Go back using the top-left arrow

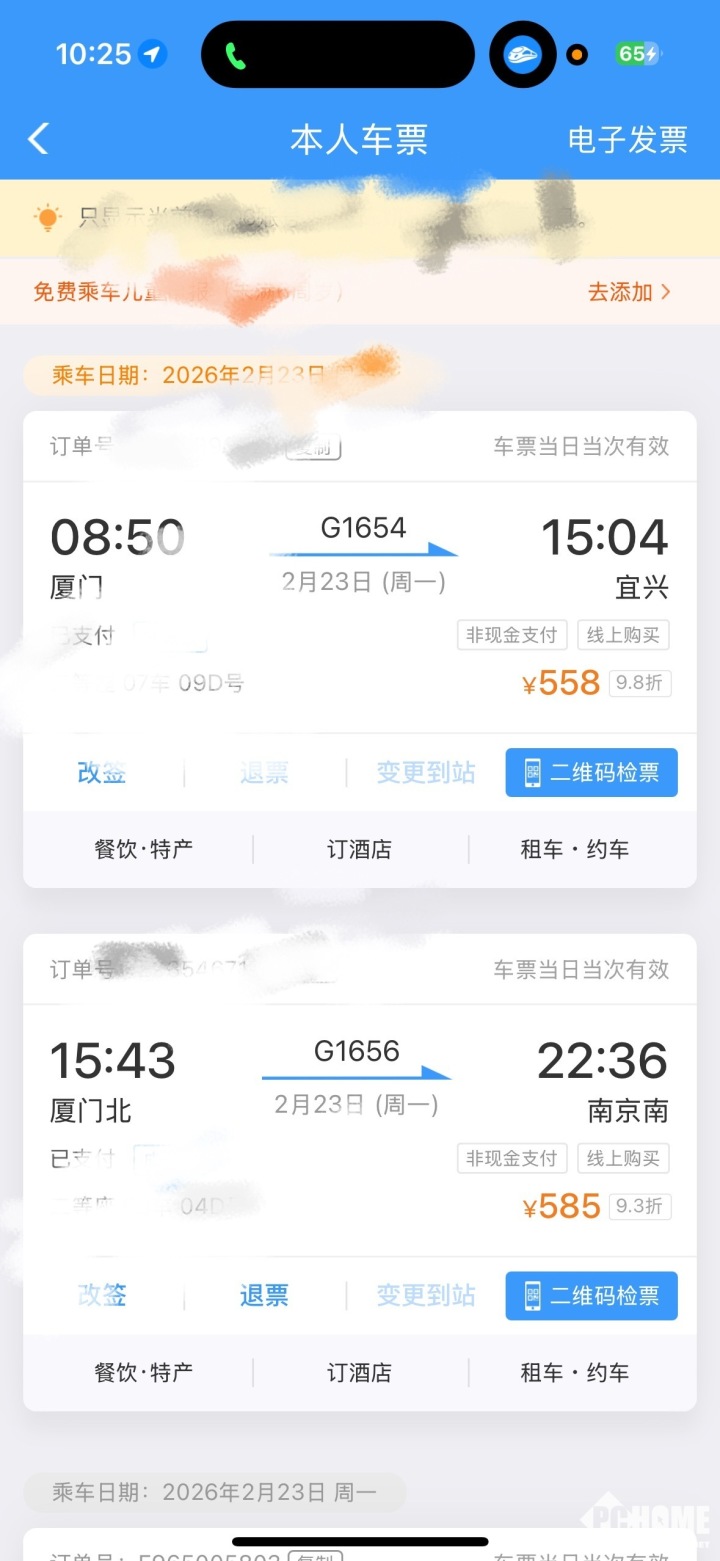click(x=38, y=139)
